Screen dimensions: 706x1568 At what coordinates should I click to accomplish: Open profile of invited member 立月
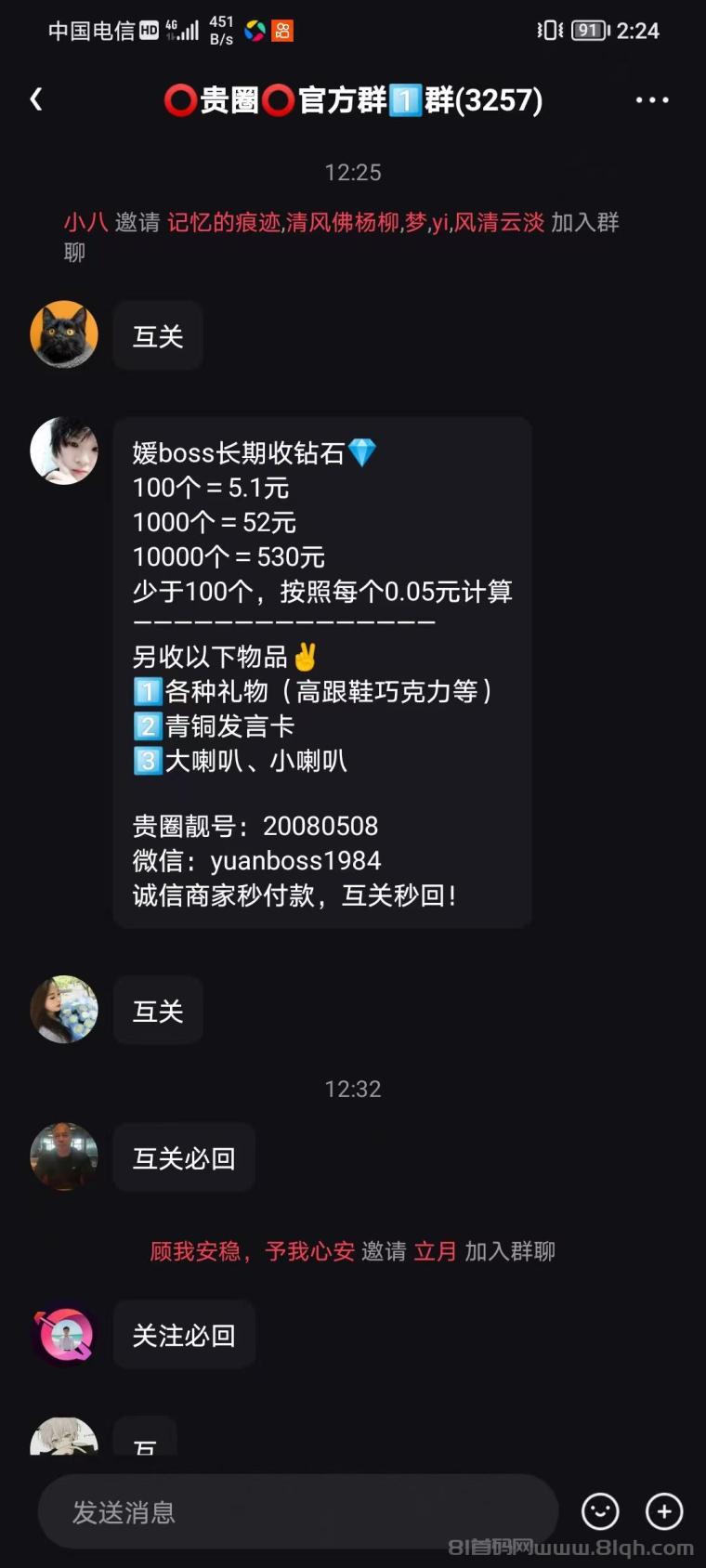coord(435,1251)
